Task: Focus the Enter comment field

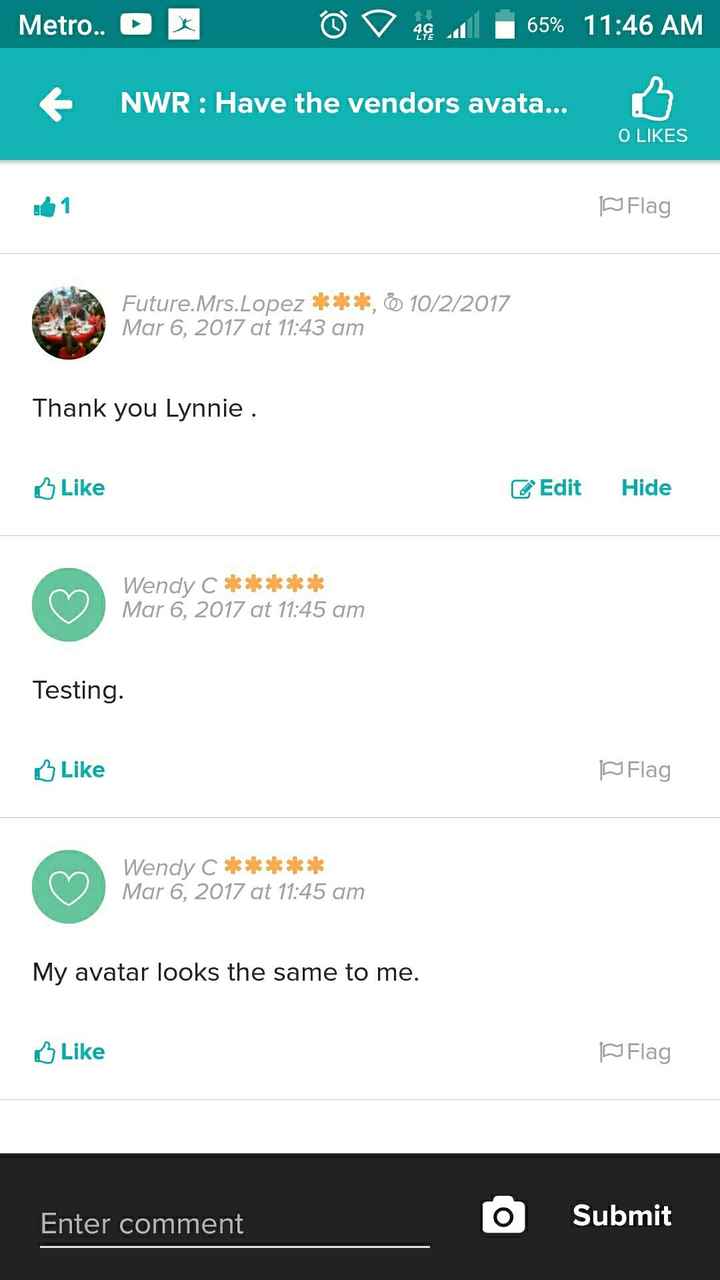Action: pyautogui.click(x=235, y=1224)
